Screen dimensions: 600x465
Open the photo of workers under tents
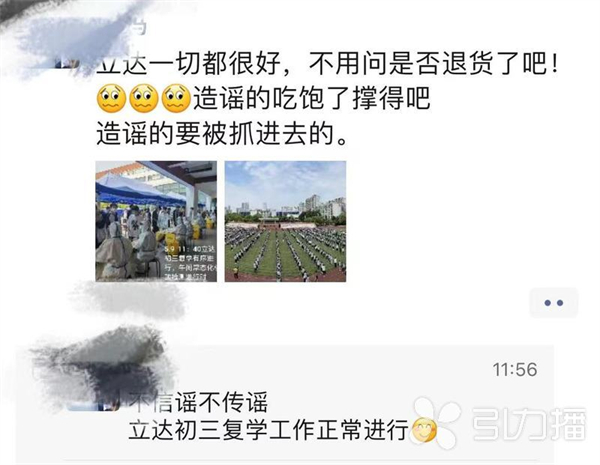(x=155, y=221)
